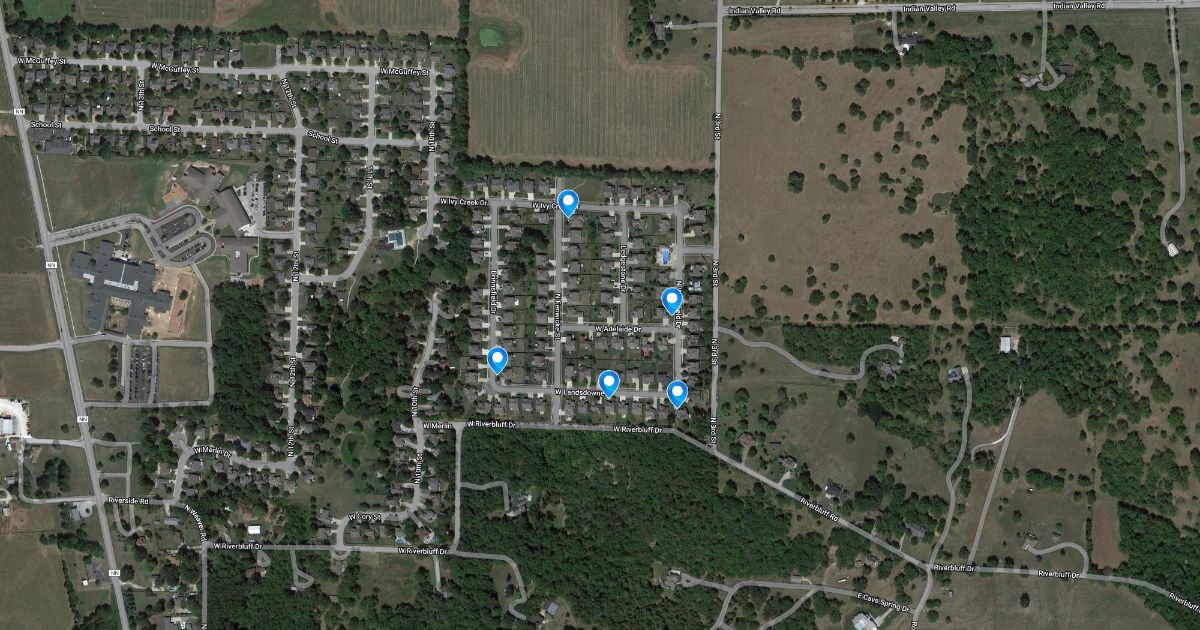The image size is (1200, 630).
Task: Select the pin on the W Landsdowne label
Action: point(608,383)
